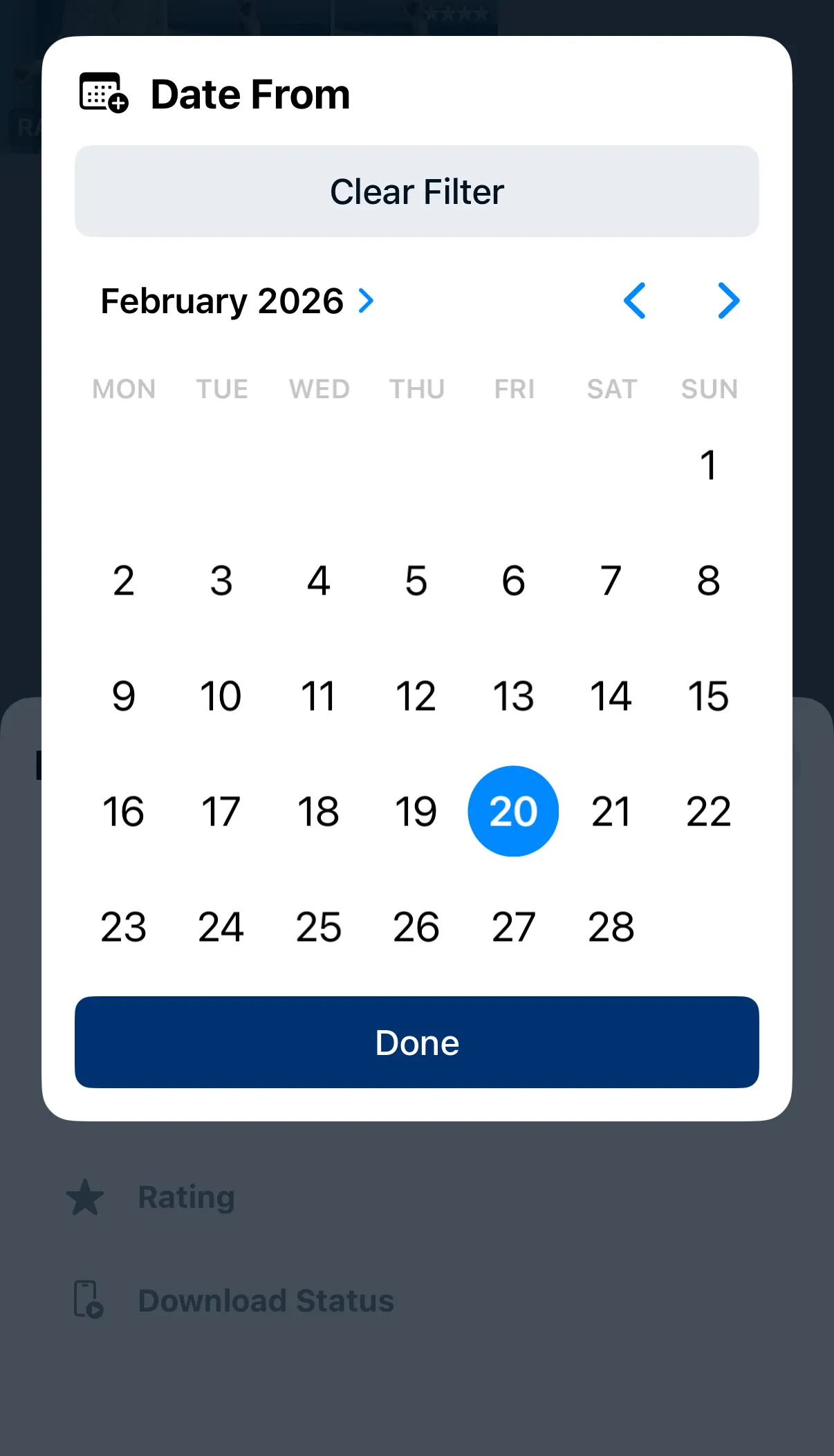The width and height of the screenshot is (834, 1456).
Task: Select February 1 on the calendar
Action: pos(708,465)
